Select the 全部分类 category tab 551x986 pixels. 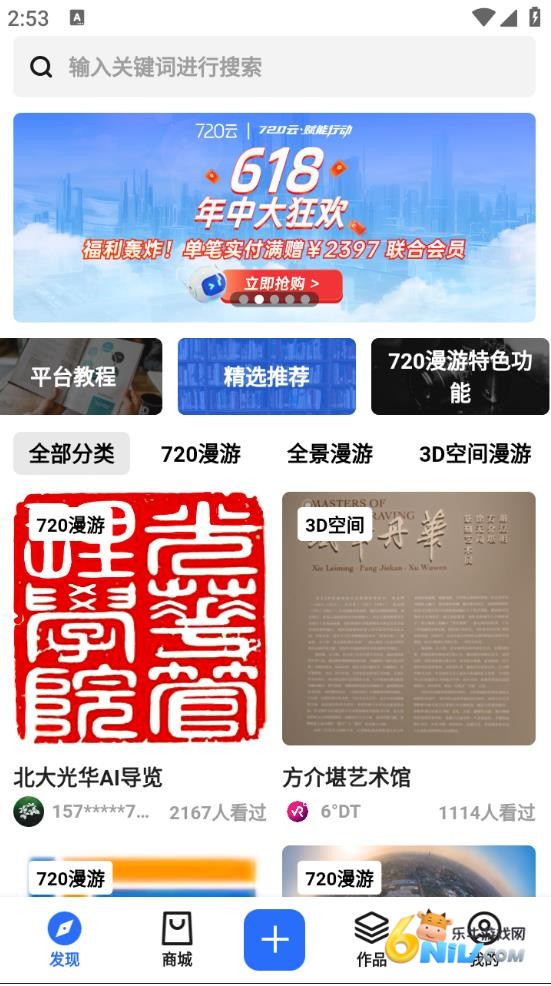point(72,453)
